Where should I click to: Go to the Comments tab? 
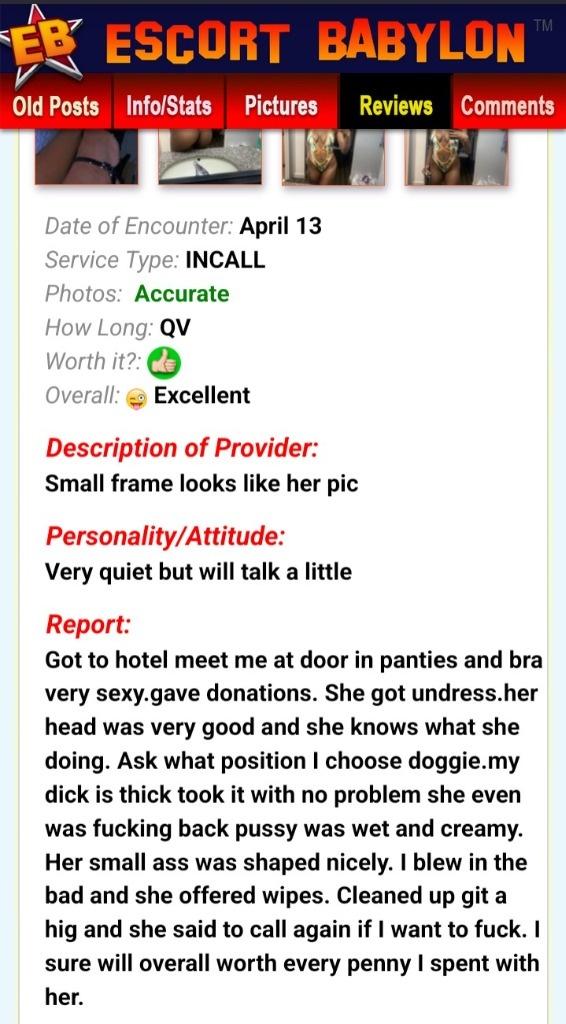tap(509, 105)
